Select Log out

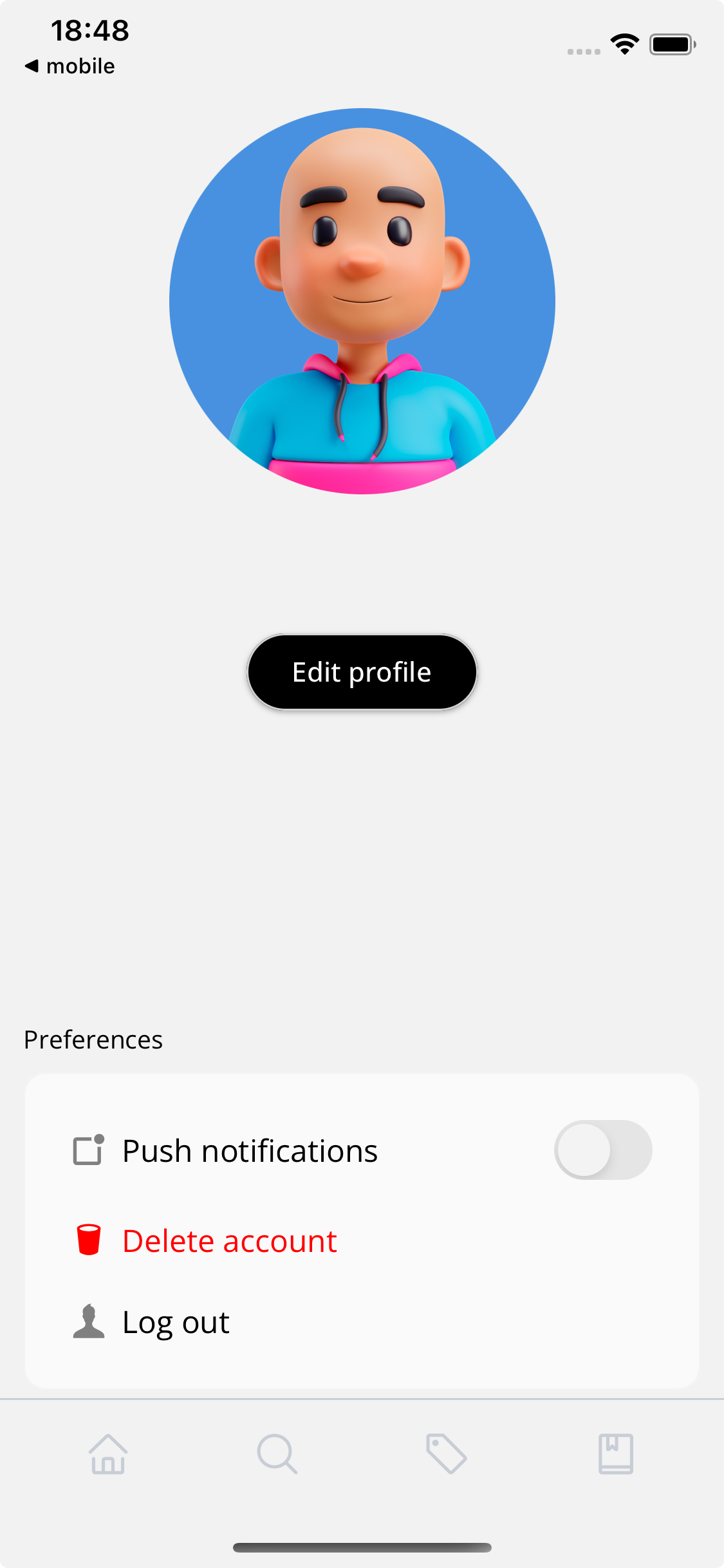click(175, 1321)
